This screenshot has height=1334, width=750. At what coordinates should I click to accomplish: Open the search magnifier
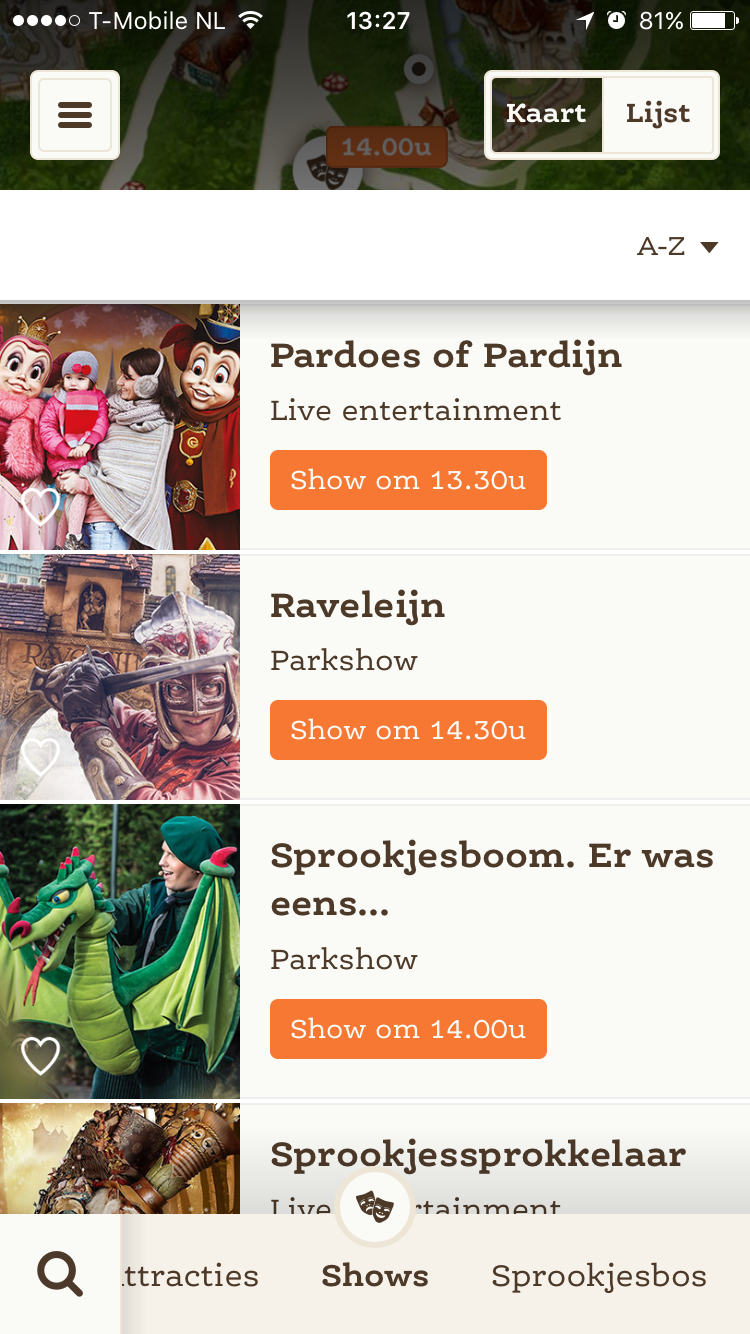pos(60,1275)
